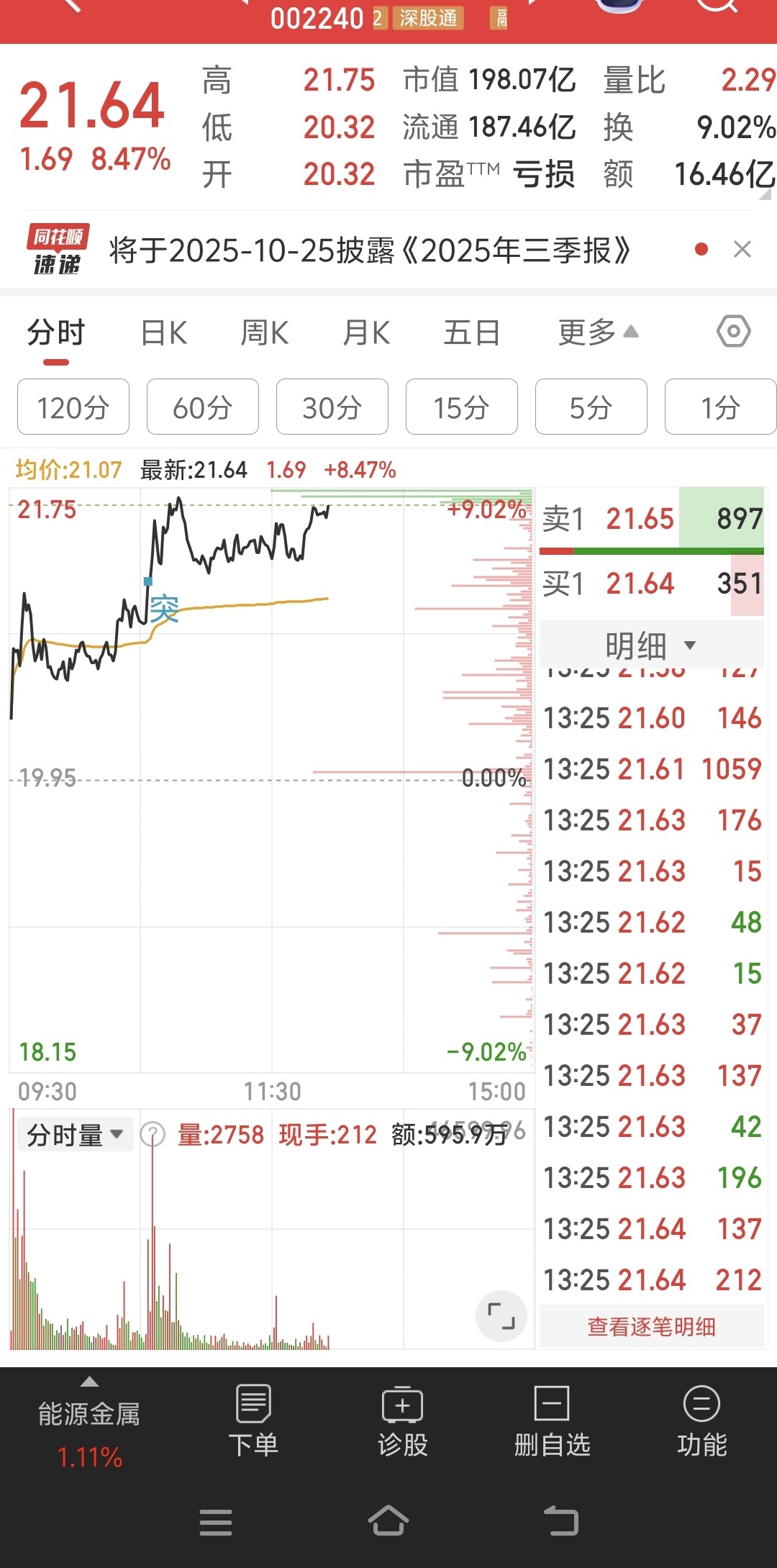The height and width of the screenshot is (1568, 777).
Task: Select the 5分 interval chip
Action: 591,407
